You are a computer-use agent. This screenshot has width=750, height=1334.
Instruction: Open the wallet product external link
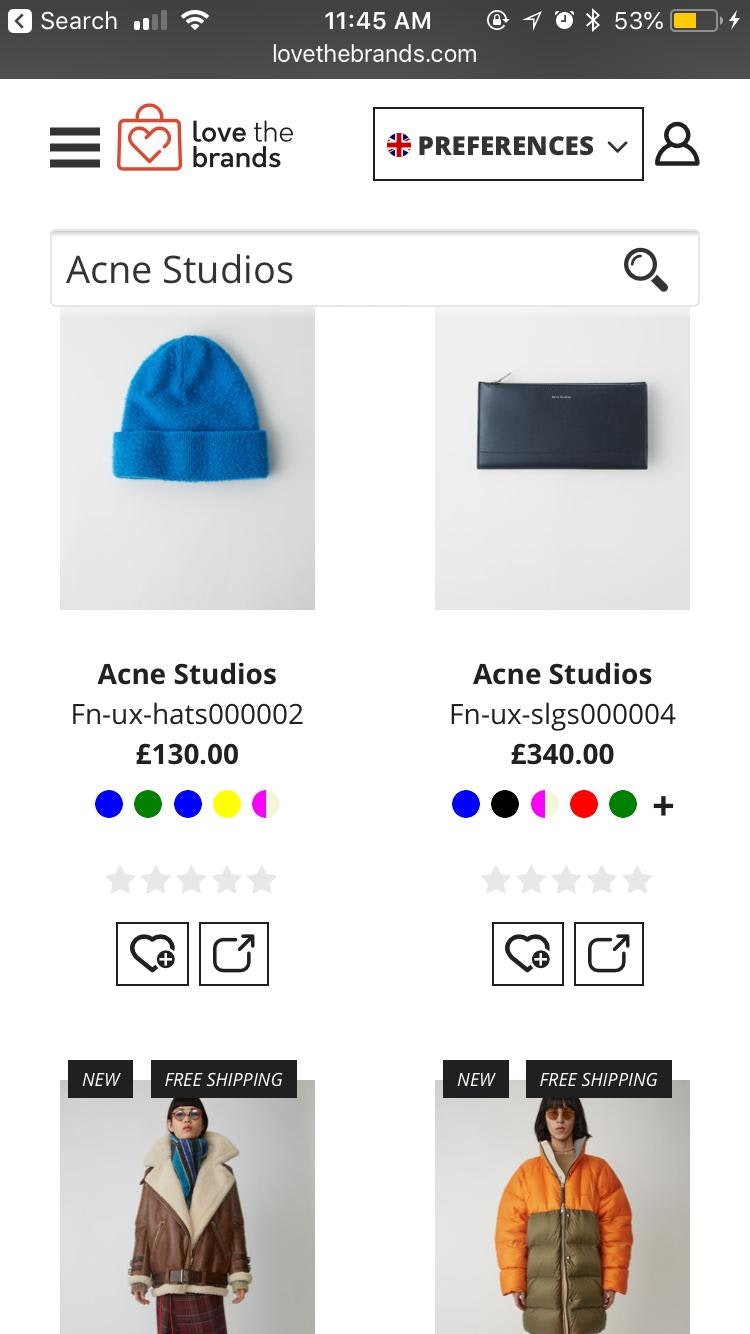609,954
